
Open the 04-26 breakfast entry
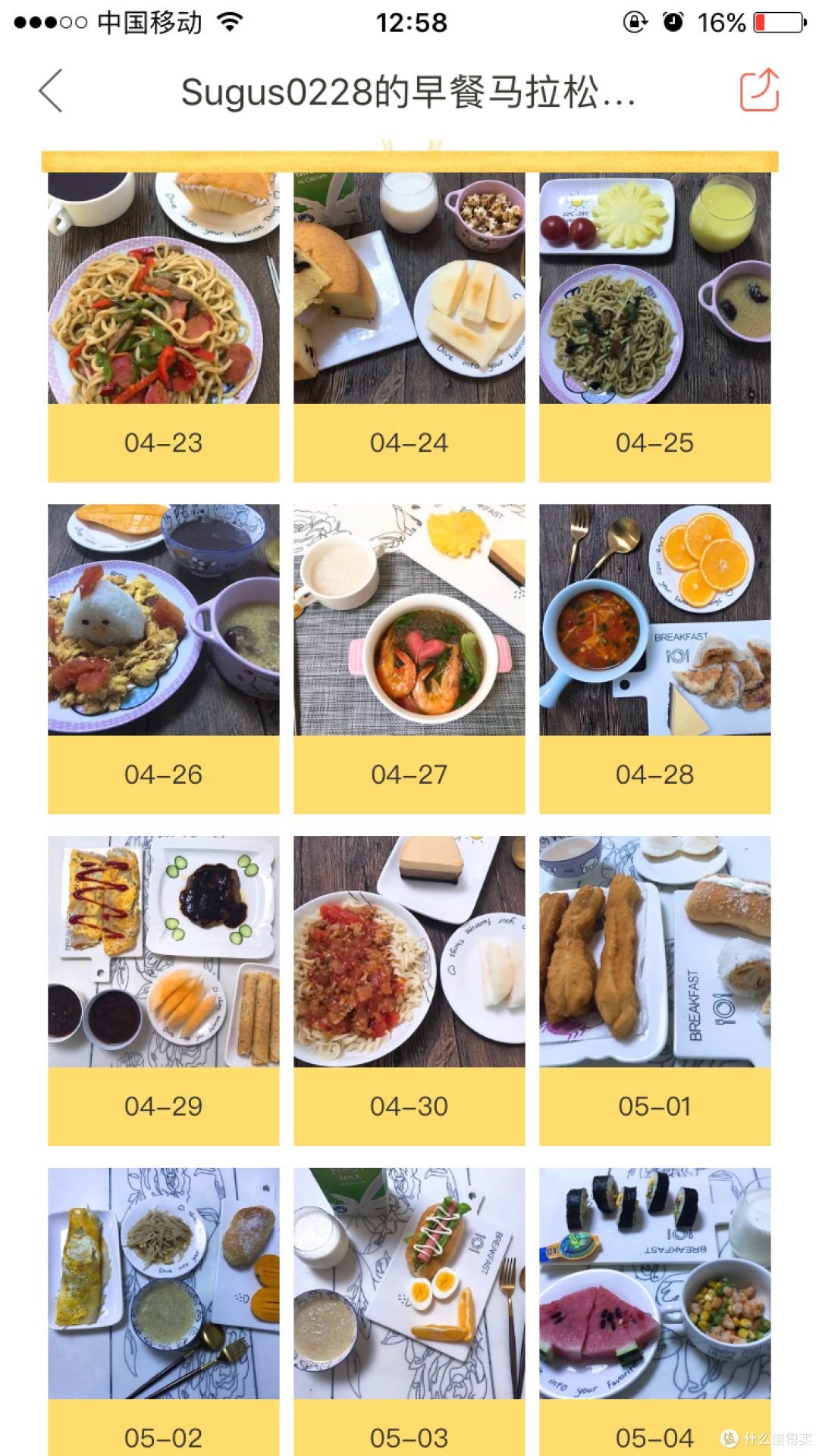coord(163,659)
